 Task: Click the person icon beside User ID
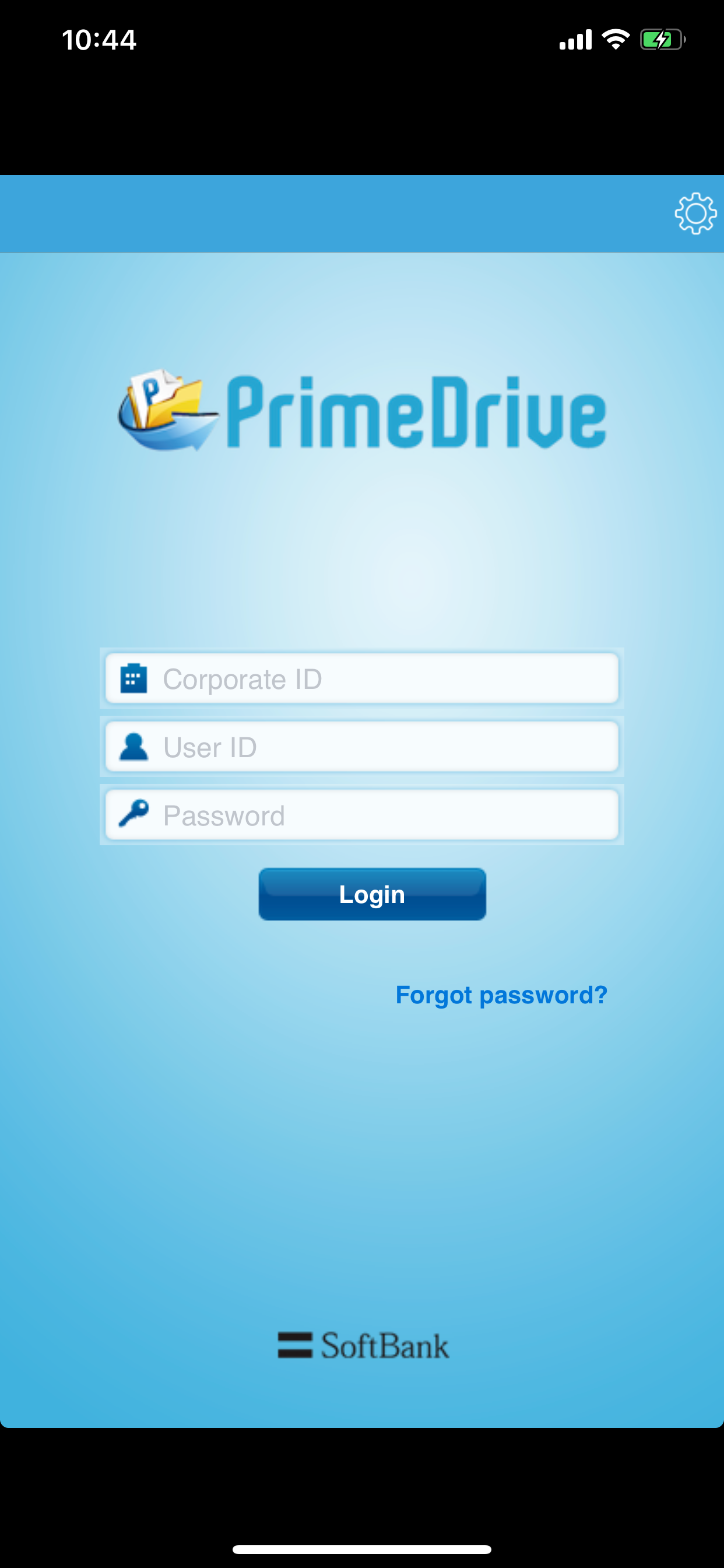click(x=135, y=746)
